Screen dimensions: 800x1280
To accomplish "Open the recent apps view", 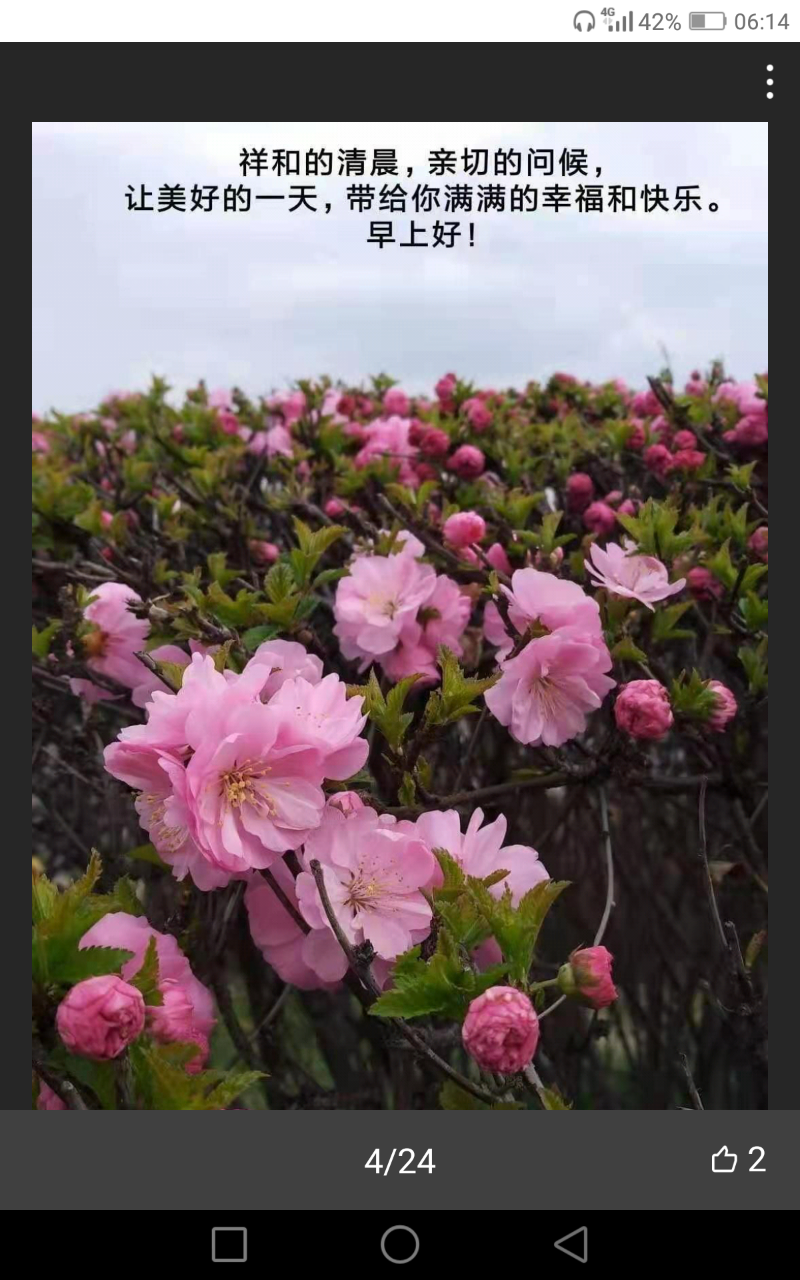I will tap(229, 1245).
